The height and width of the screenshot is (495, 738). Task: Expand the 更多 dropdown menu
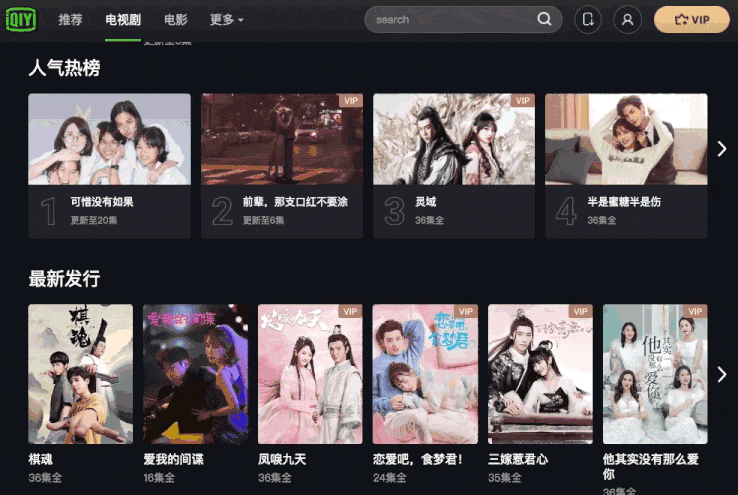pos(226,19)
